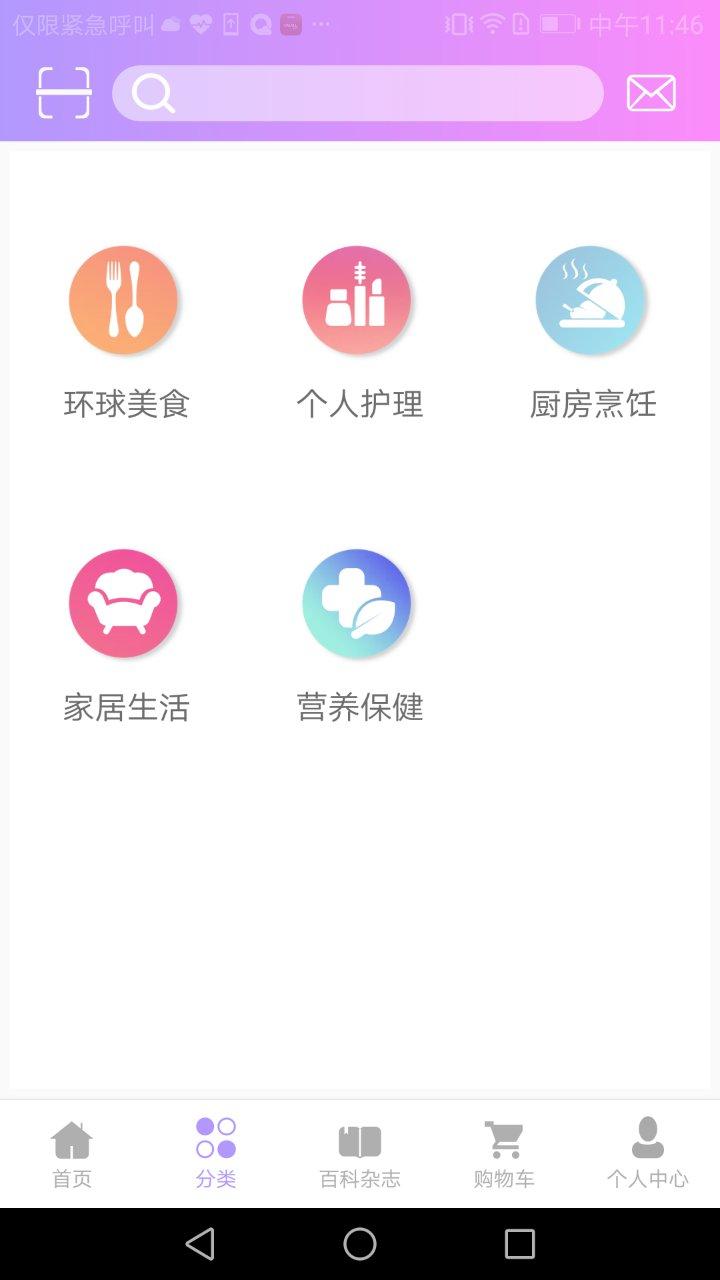This screenshot has height=1280, width=720.
Task: Switch to the 百科杂志 tab
Action: coord(360,1154)
